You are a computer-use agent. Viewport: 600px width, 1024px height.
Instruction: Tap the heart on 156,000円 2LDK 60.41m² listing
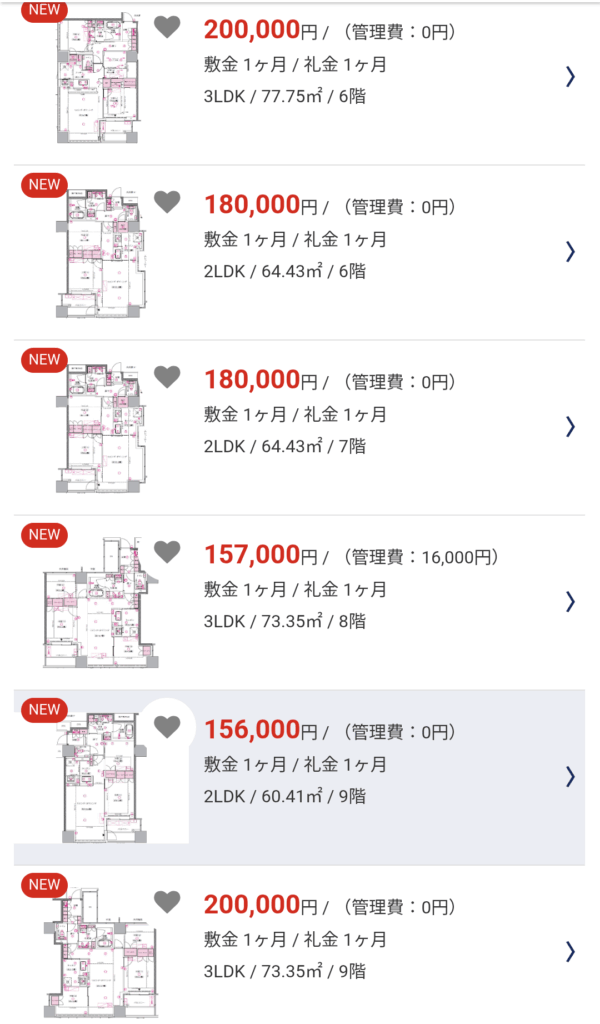point(168,727)
